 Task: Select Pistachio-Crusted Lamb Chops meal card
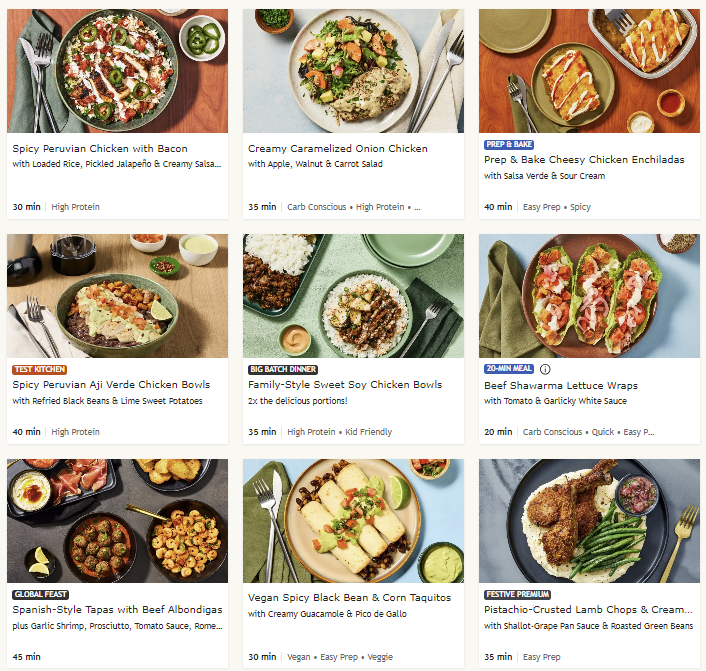(588, 609)
